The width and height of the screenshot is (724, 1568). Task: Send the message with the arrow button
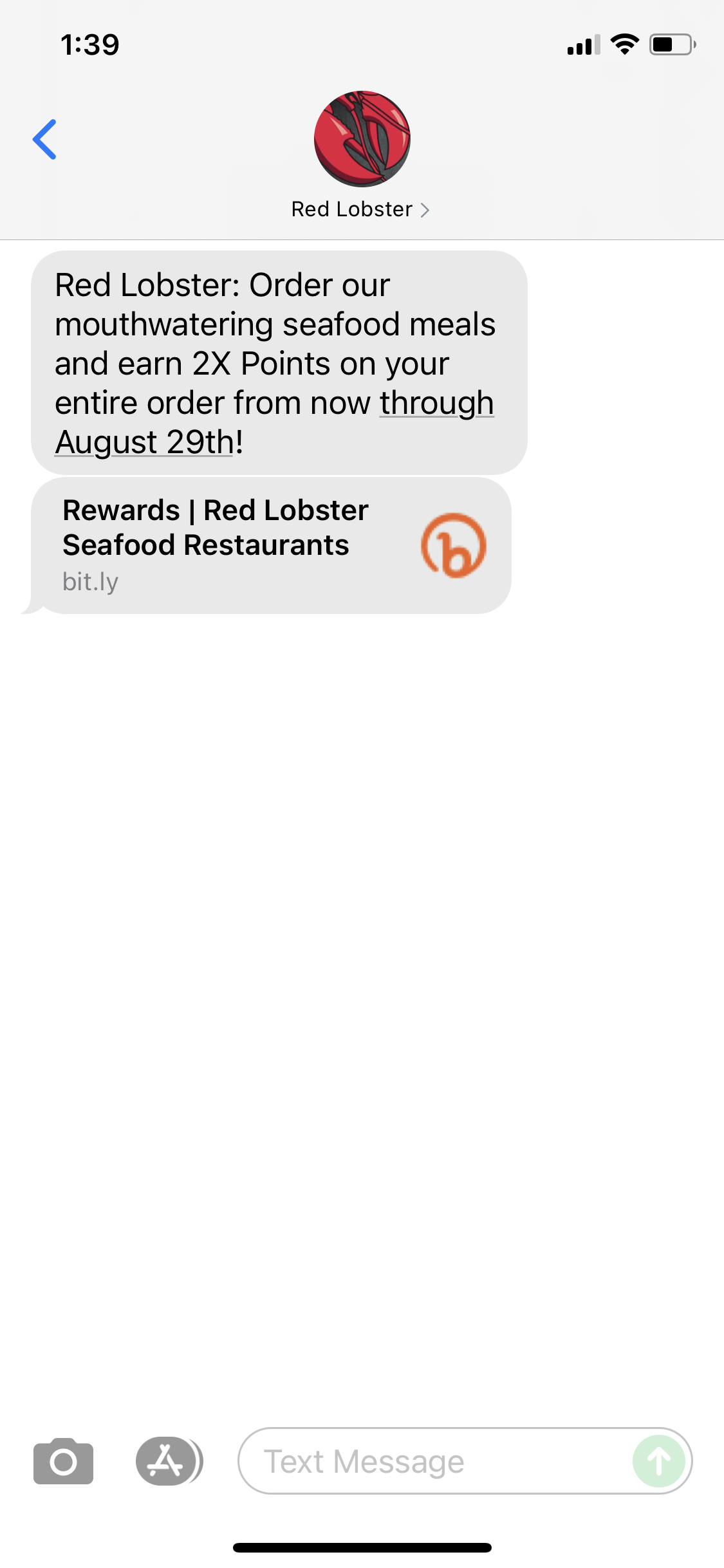pos(658,1461)
